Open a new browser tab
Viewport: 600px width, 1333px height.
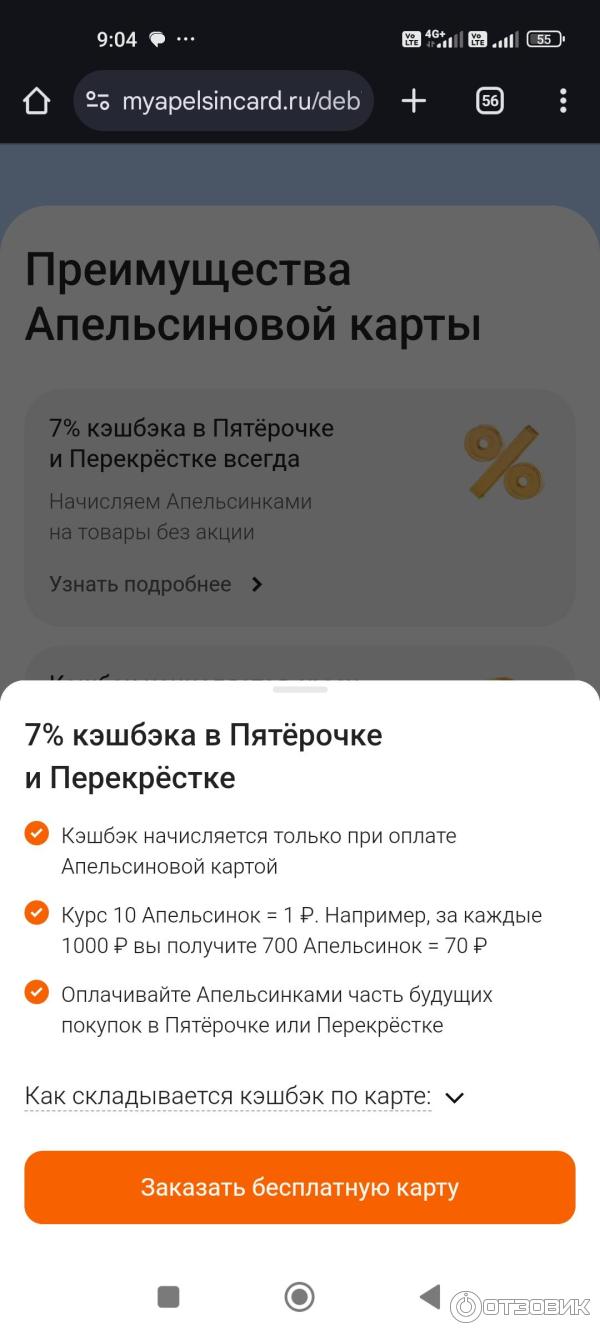click(413, 101)
